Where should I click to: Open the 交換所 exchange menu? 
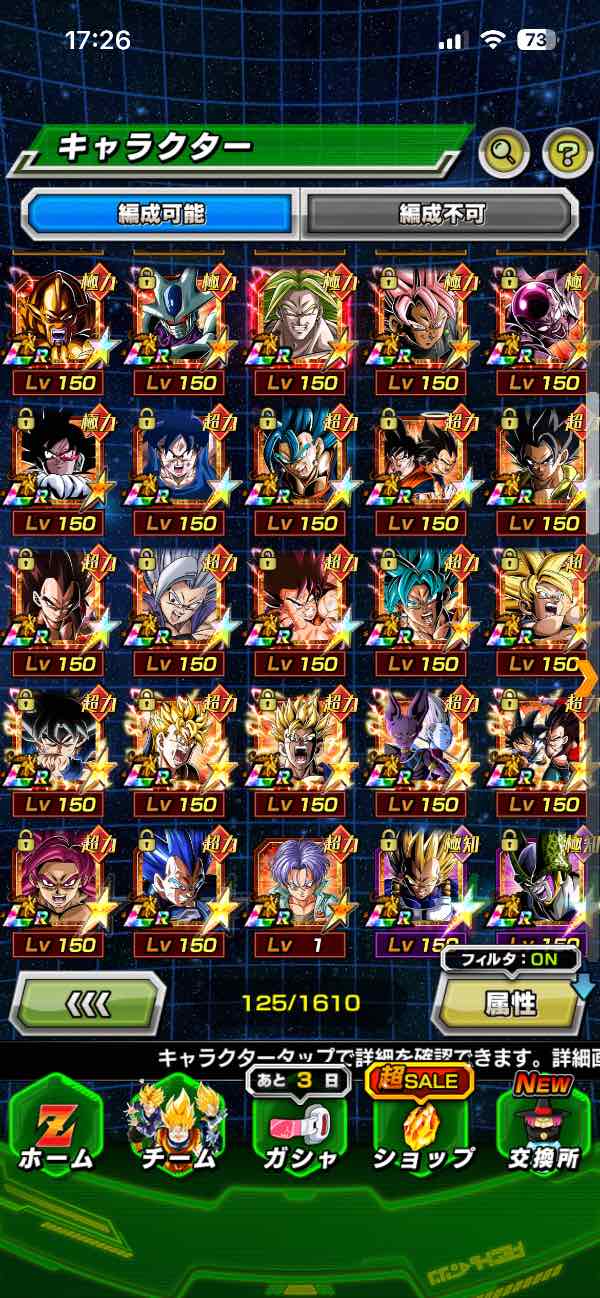(543, 1127)
